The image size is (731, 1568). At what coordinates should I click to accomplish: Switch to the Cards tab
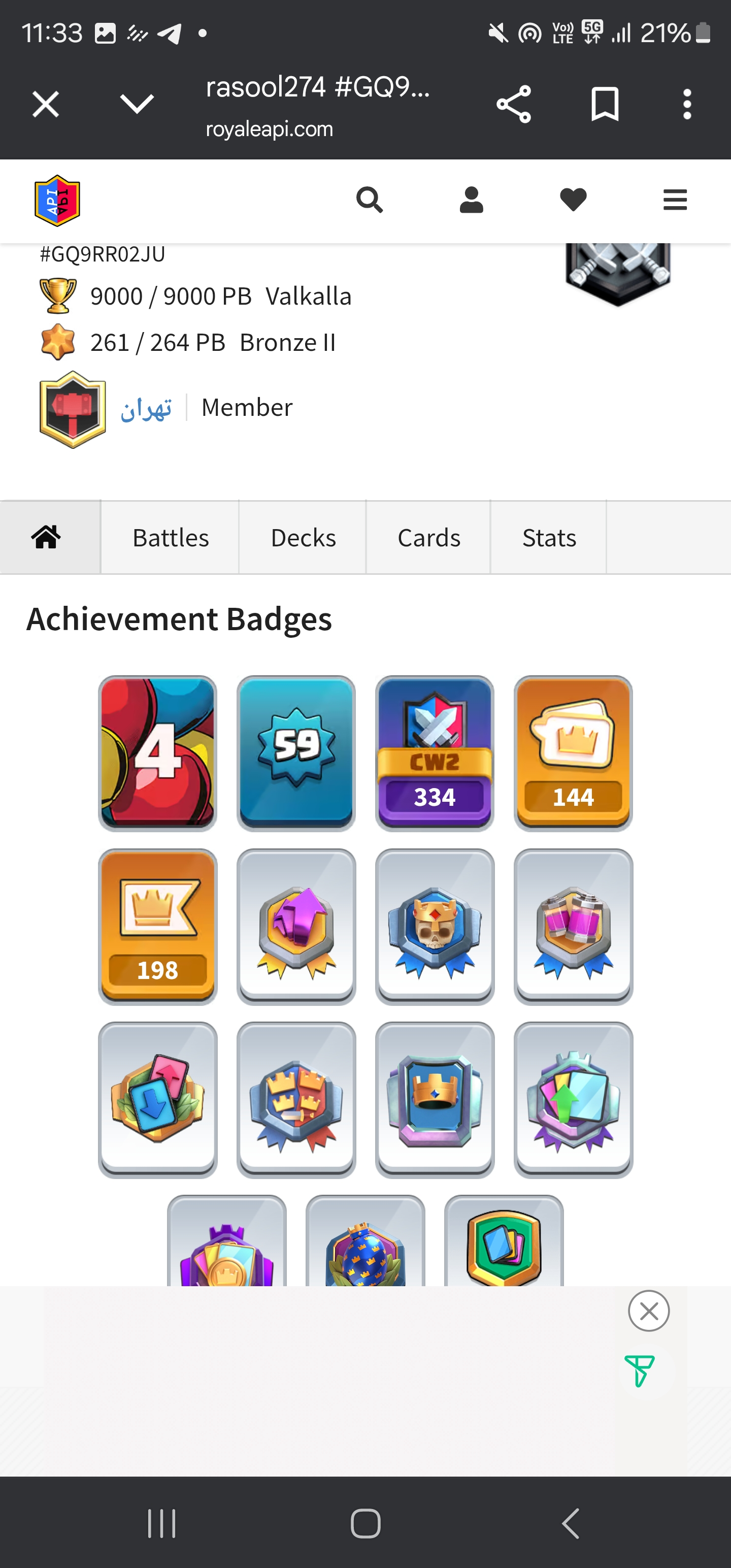click(428, 538)
